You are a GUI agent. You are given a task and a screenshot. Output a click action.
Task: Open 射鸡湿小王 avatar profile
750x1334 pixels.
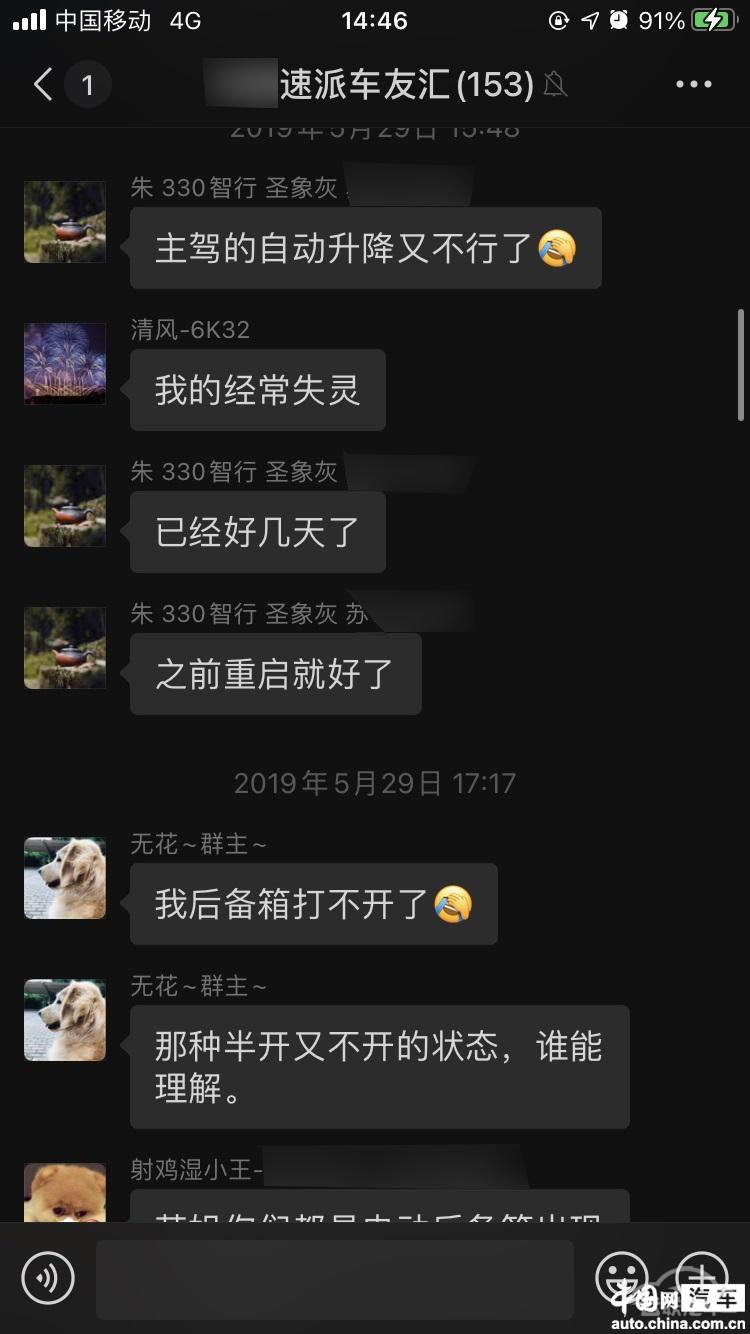65,1192
